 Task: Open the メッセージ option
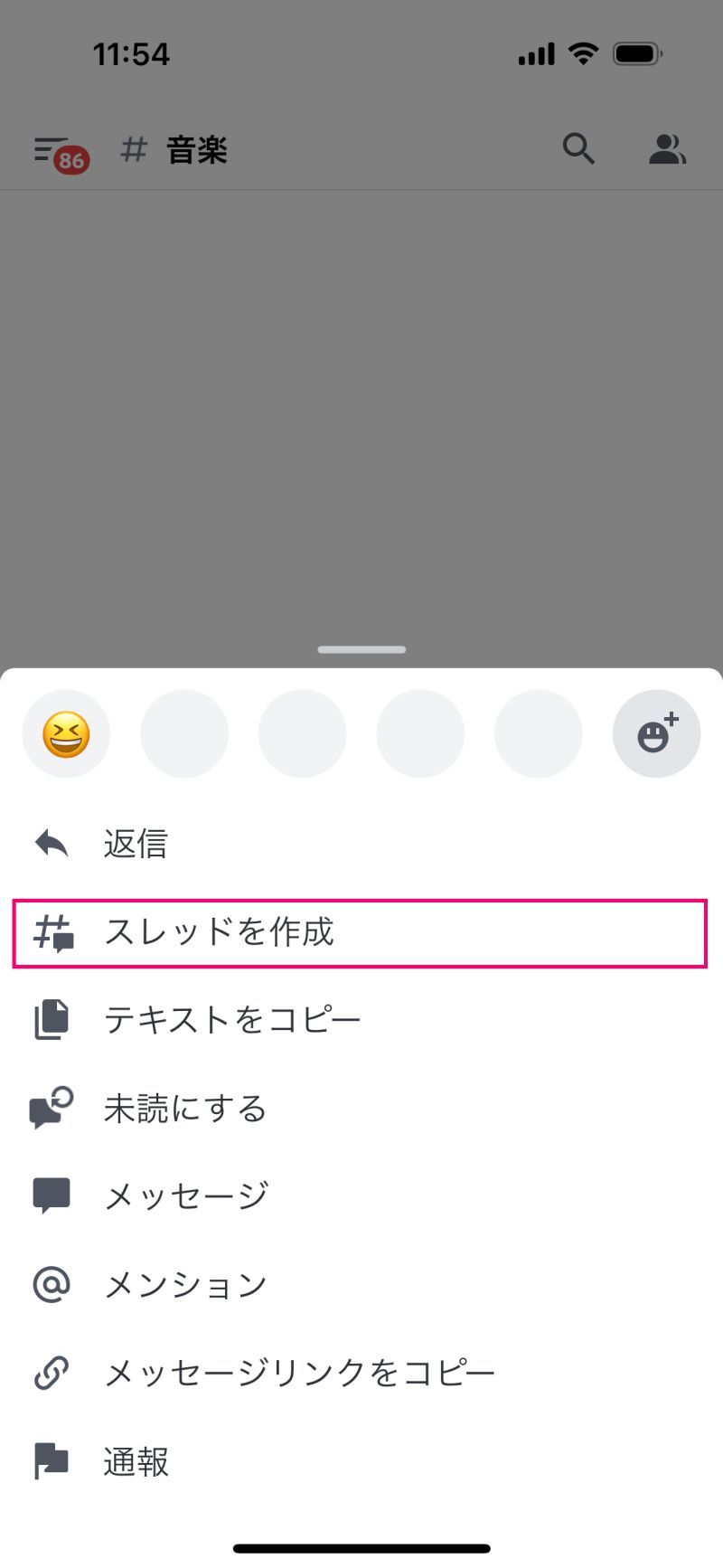[x=361, y=1195]
